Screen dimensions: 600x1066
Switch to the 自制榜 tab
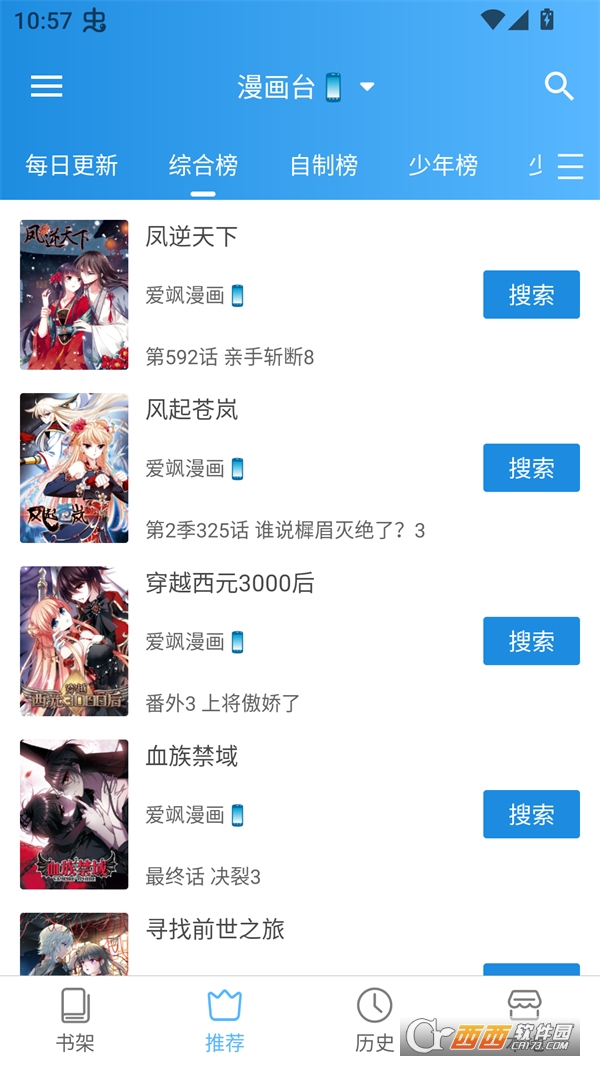[x=324, y=165]
